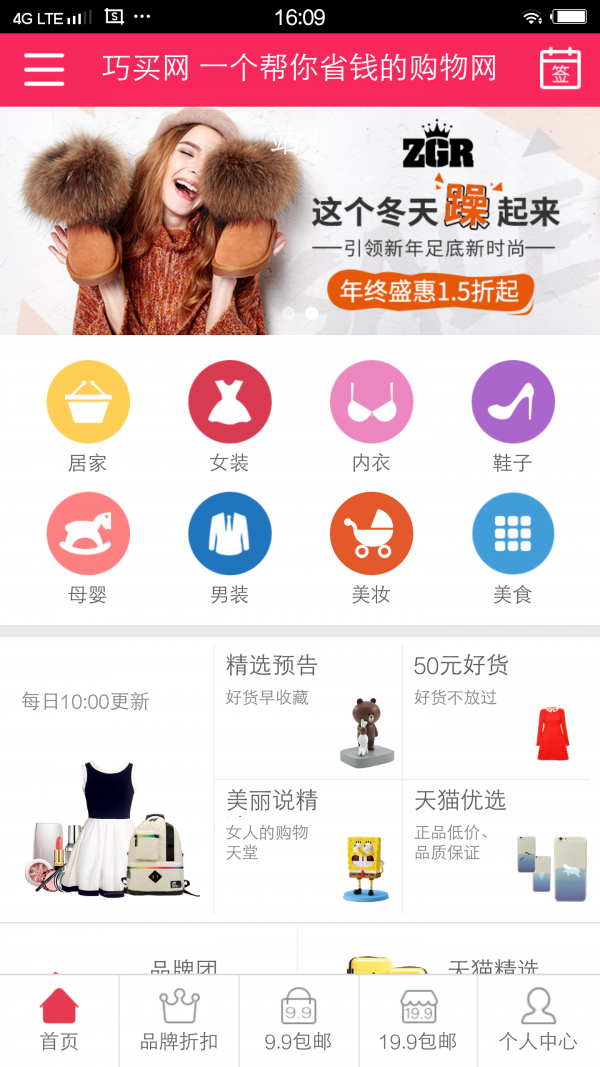Switch to the 品牌折扣 tab
Viewport: 600px width, 1067px height.
pyautogui.click(x=179, y=1020)
